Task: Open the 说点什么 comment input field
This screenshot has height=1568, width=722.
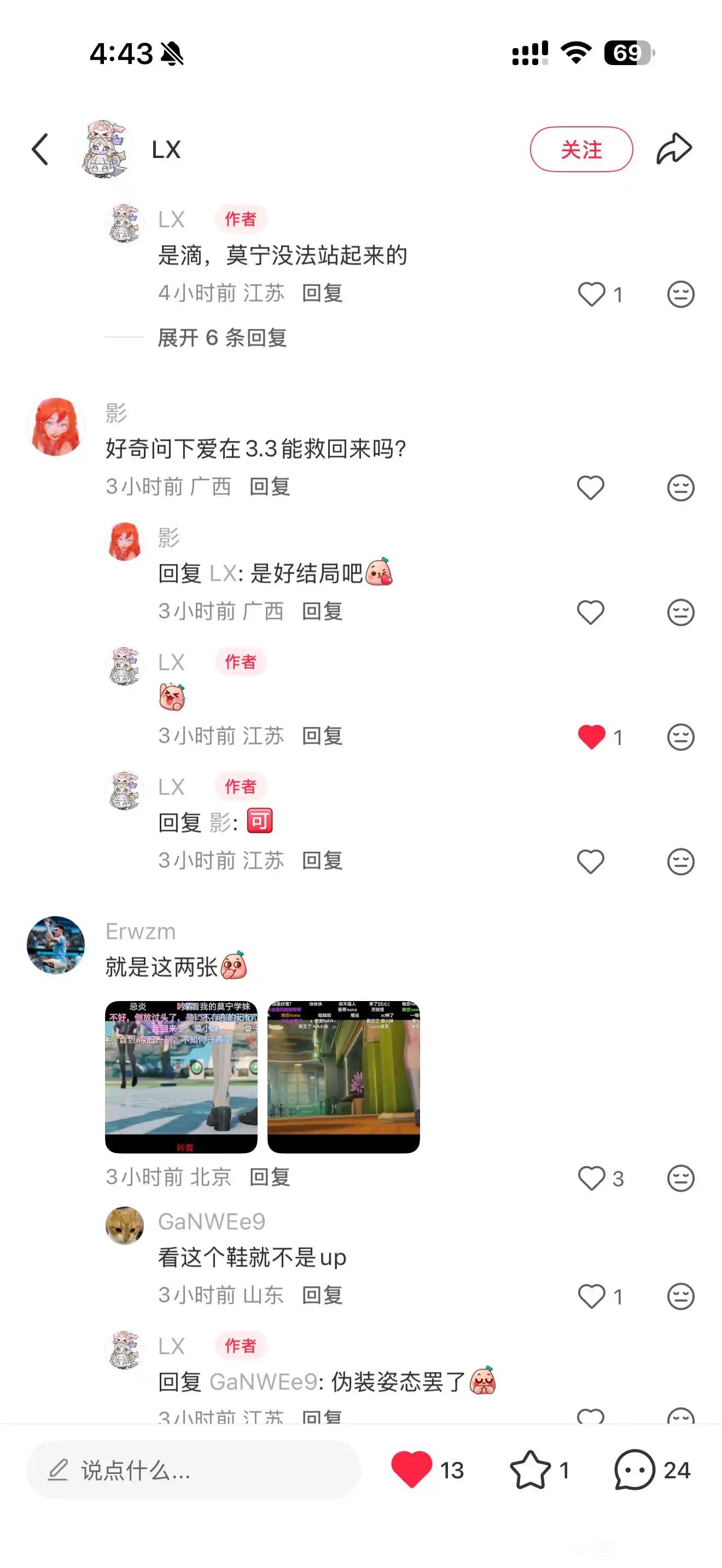Action: [193, 1470]
